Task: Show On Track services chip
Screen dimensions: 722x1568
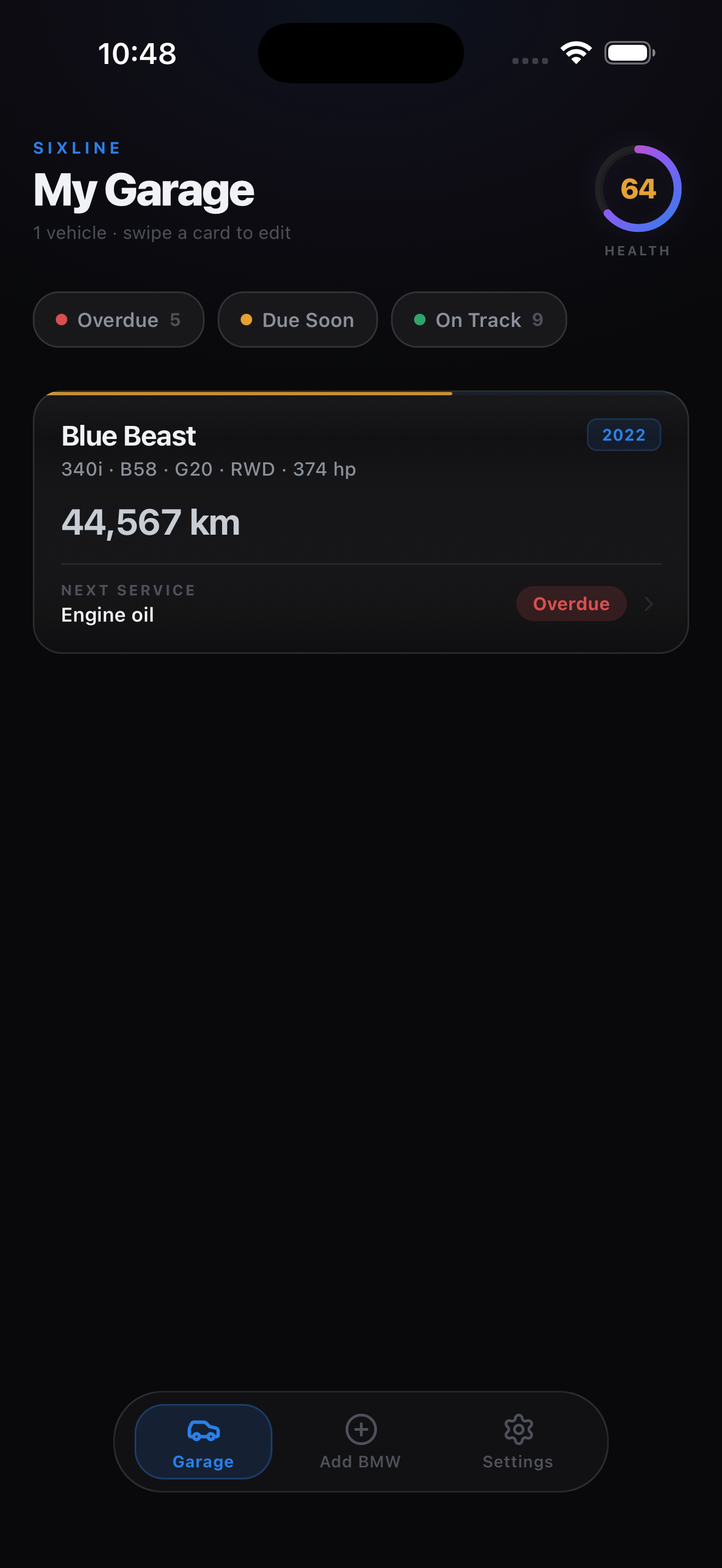Action: click(x=479, y=320)
